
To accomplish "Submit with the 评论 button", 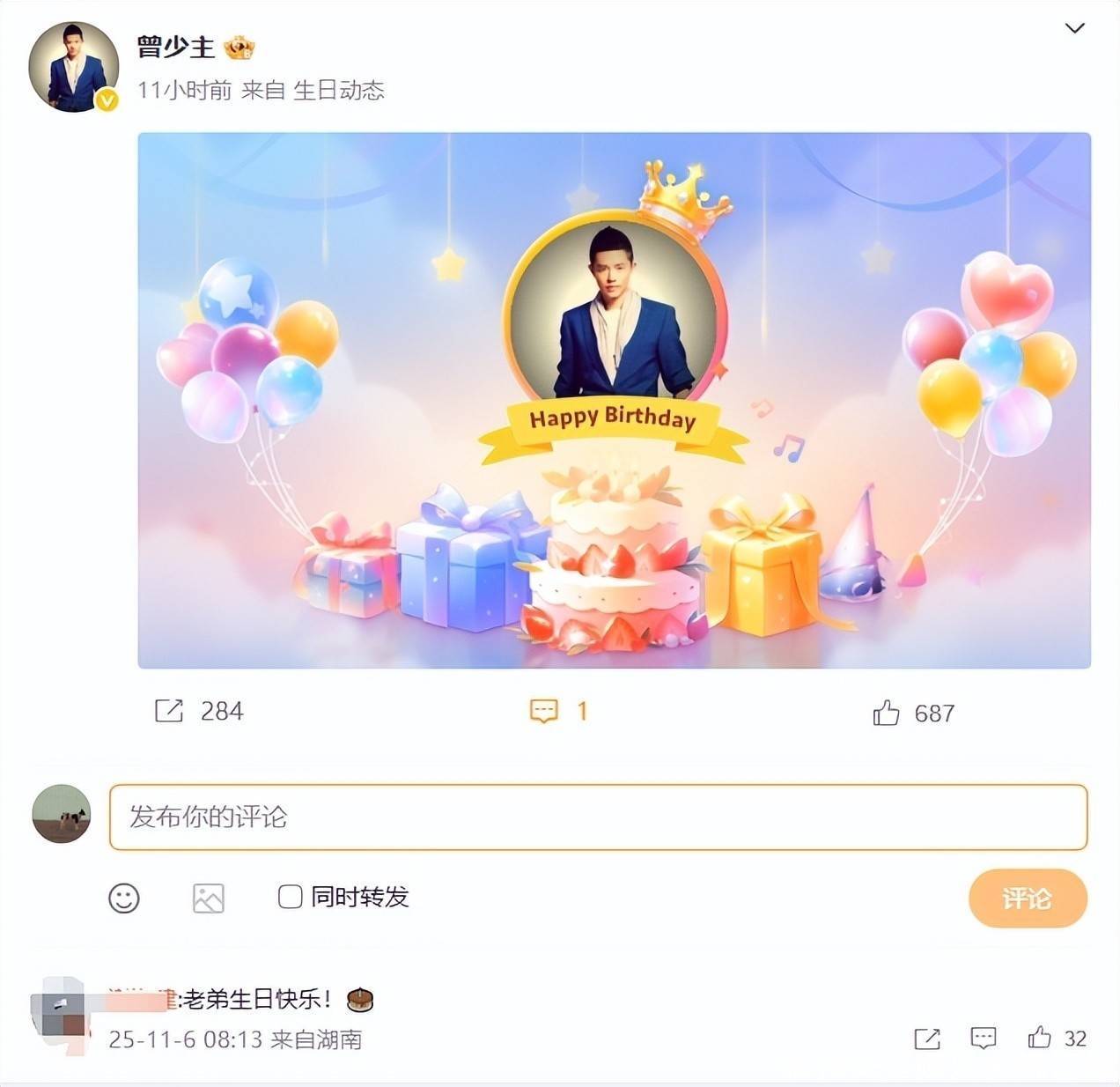I will [1028, 898].
